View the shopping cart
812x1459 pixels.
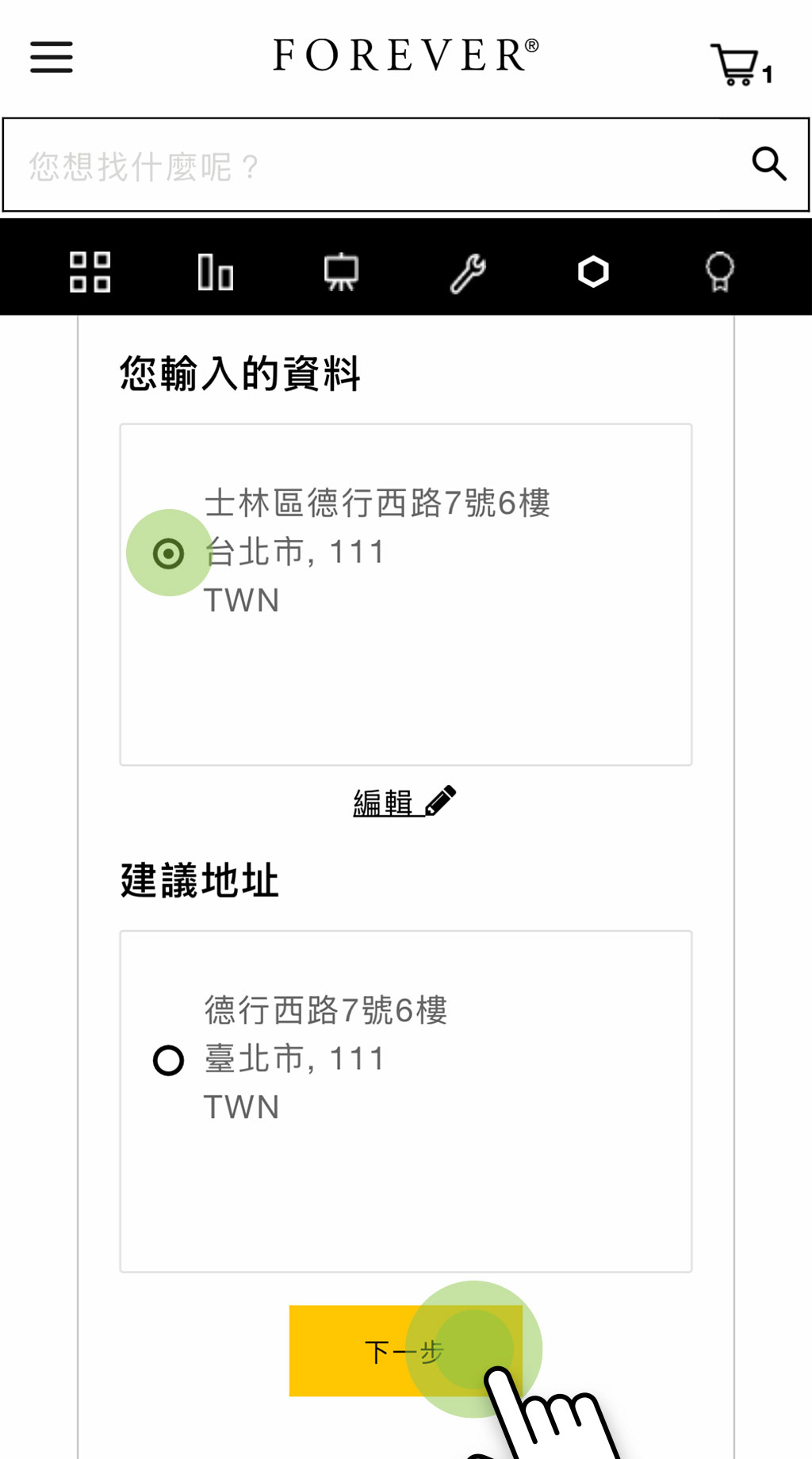pyautogui.click(x=739, y=64)
